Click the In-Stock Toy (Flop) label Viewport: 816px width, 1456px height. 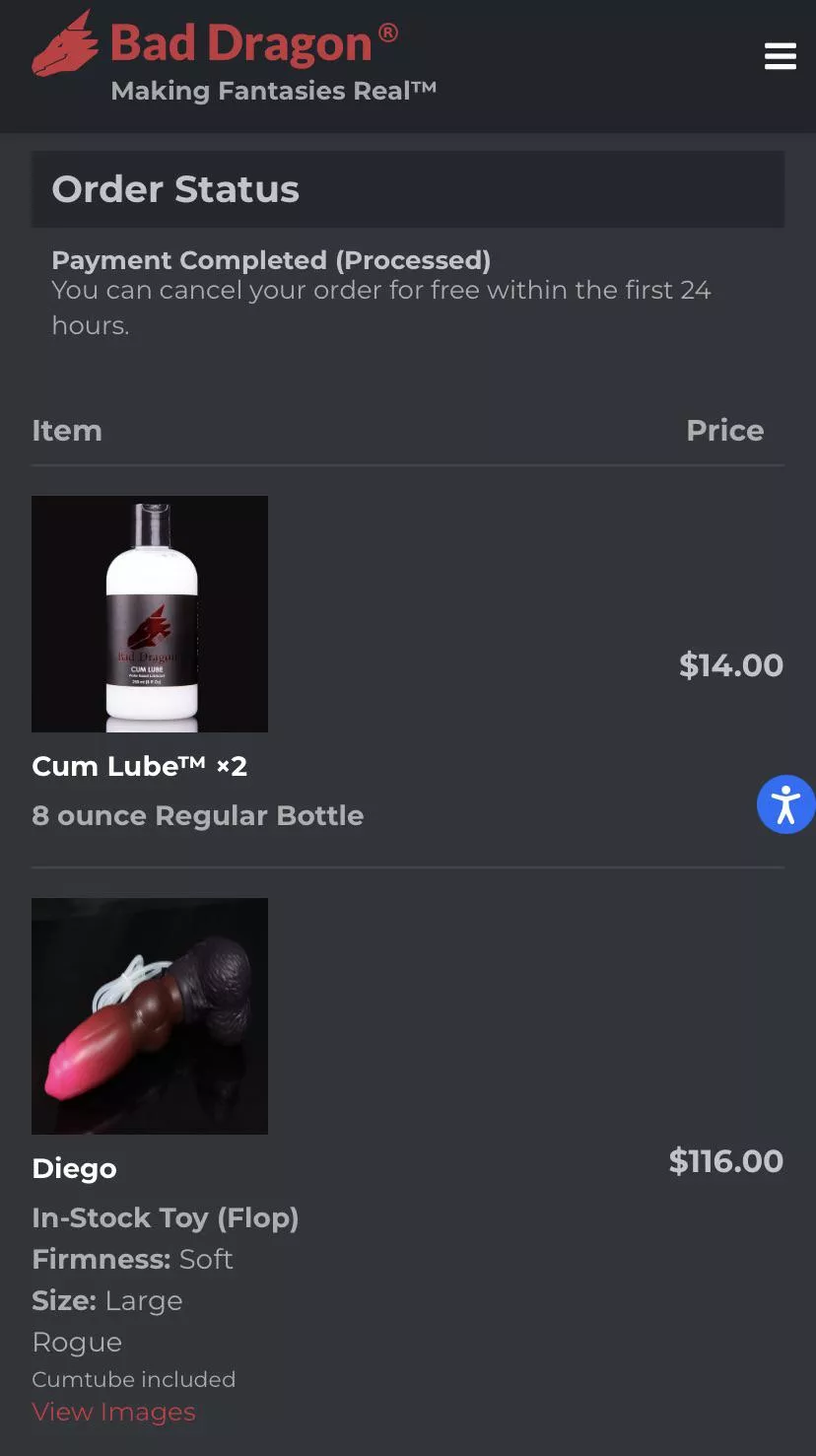click(x=166, y=1217)
